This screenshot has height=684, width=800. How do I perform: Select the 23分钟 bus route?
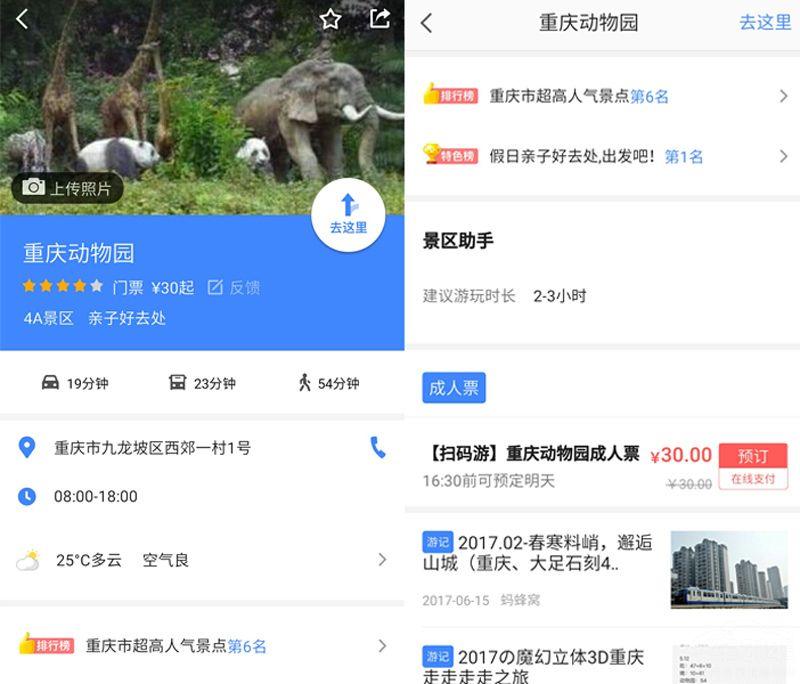tap(201, 383)
